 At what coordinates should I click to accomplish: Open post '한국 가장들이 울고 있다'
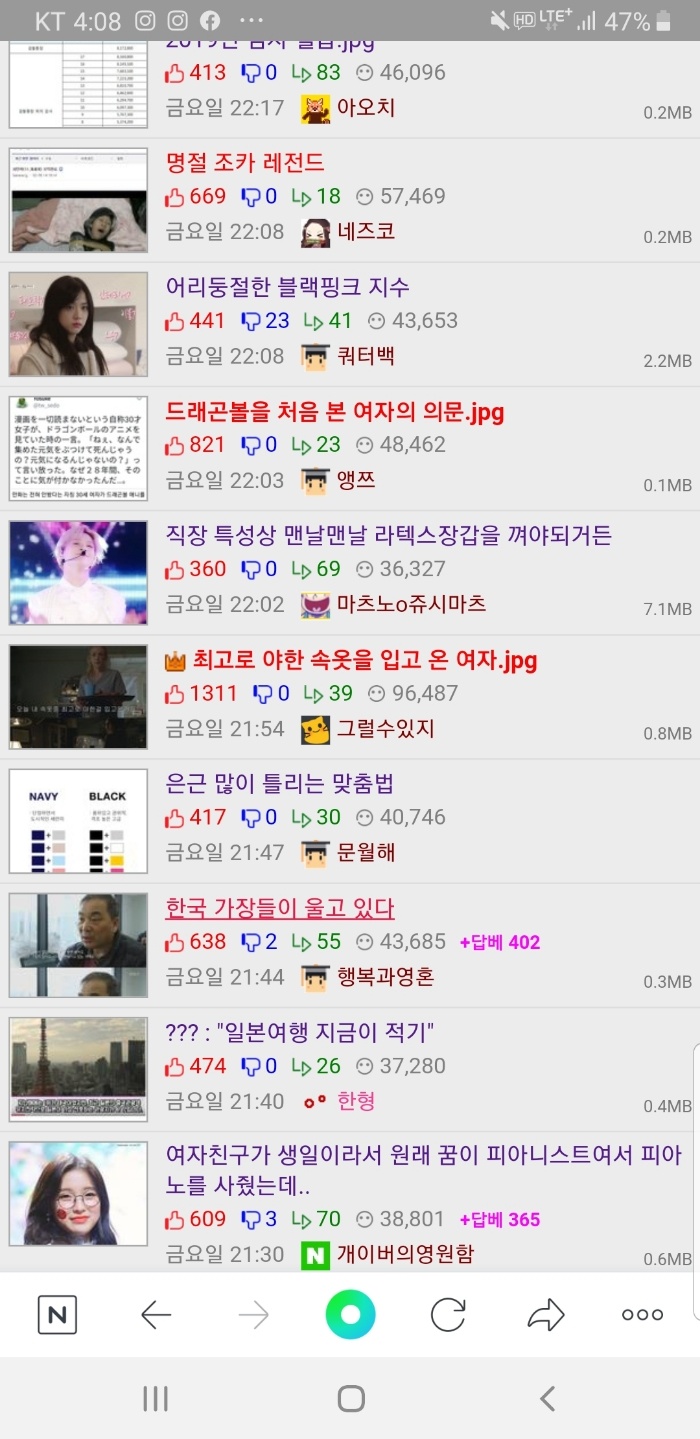[280, 908]
